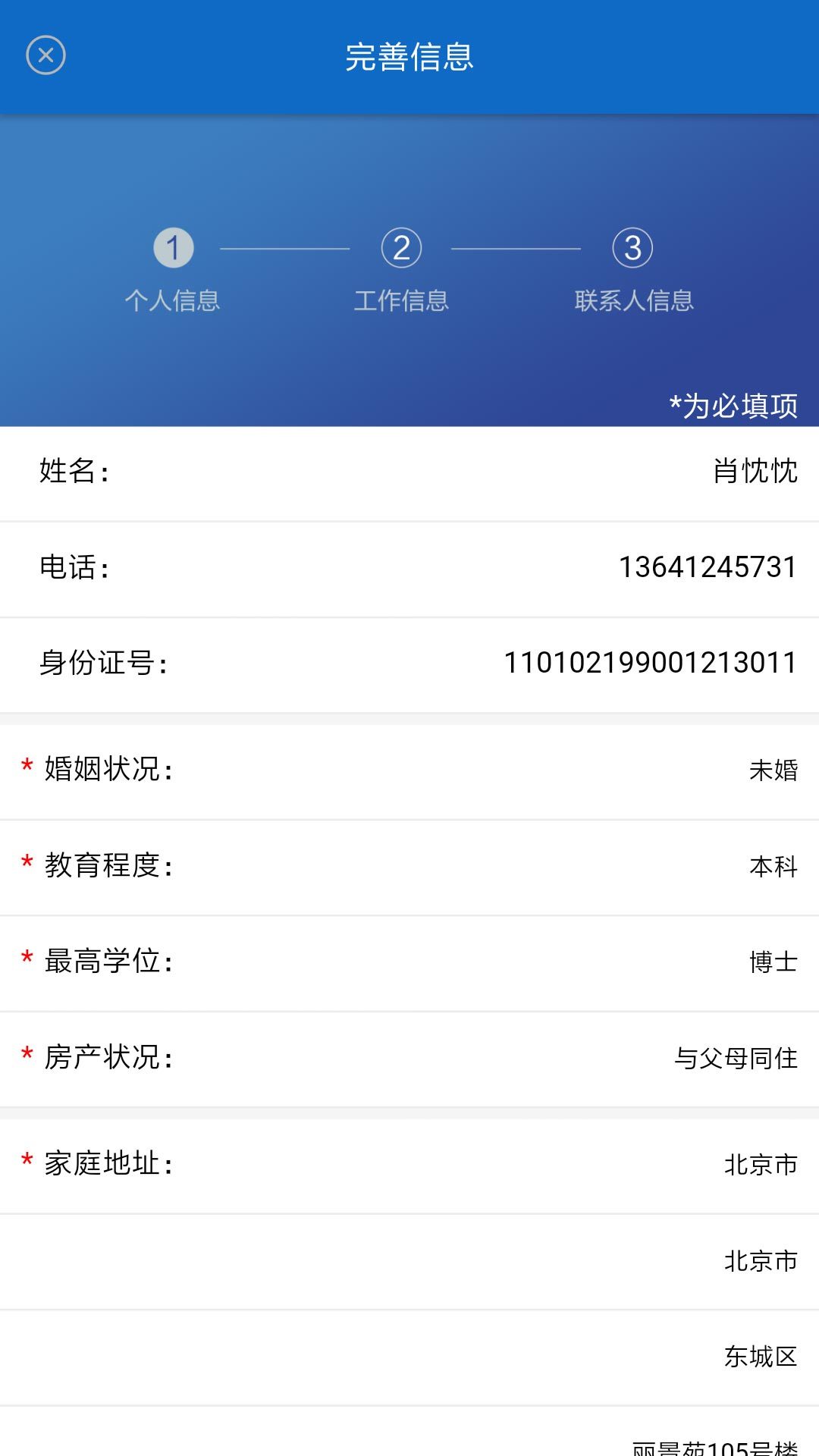Change 教育程度 from 本科
Screen dimensions: 819x1456
pyautogui.click(x=409, y=868)
